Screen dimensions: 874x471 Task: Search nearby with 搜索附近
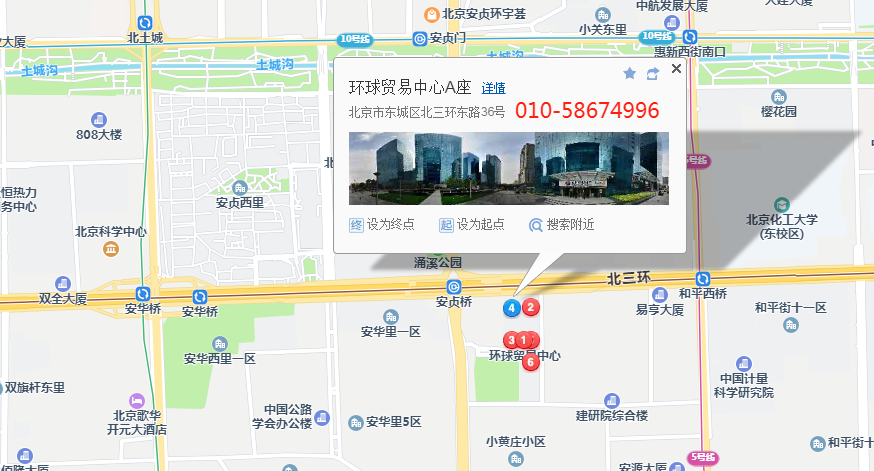(x=561, y=225)
